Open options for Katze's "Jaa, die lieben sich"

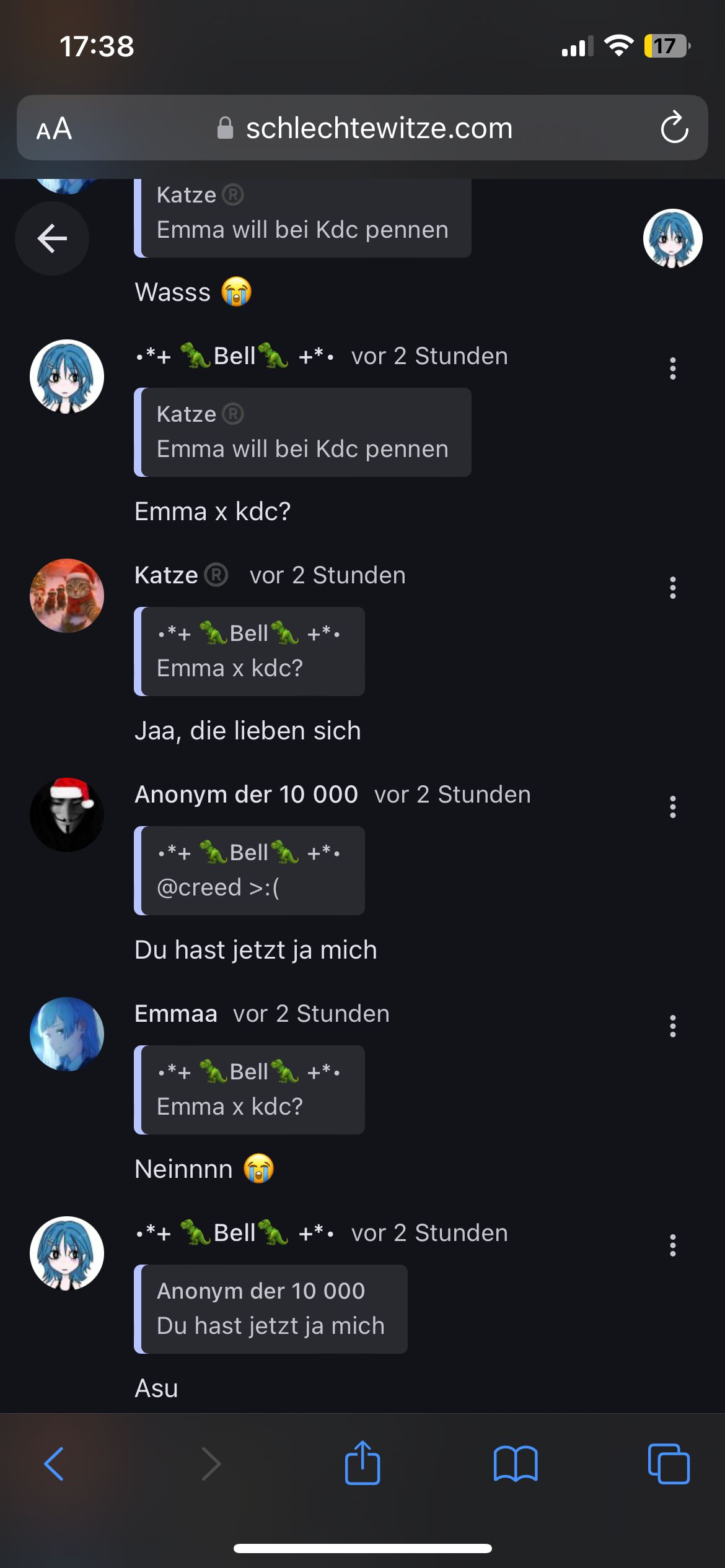point(672,588)
